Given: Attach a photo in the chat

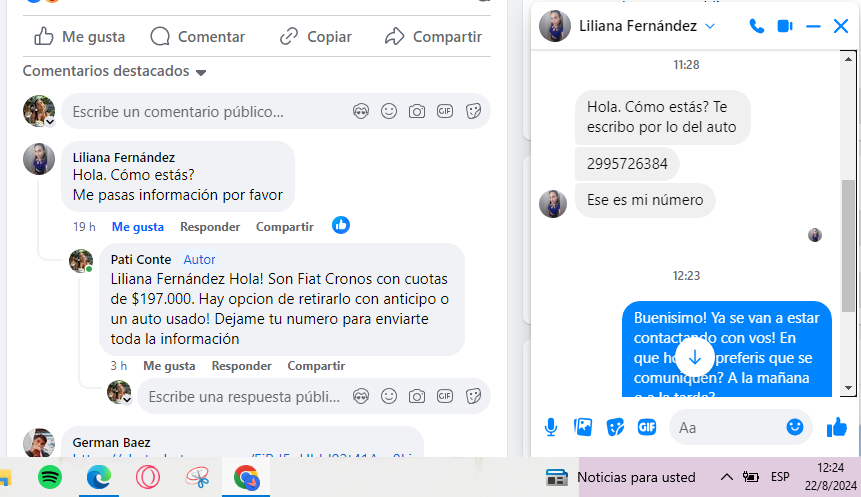Looking at the screenshot, I should tap(583, 427).
